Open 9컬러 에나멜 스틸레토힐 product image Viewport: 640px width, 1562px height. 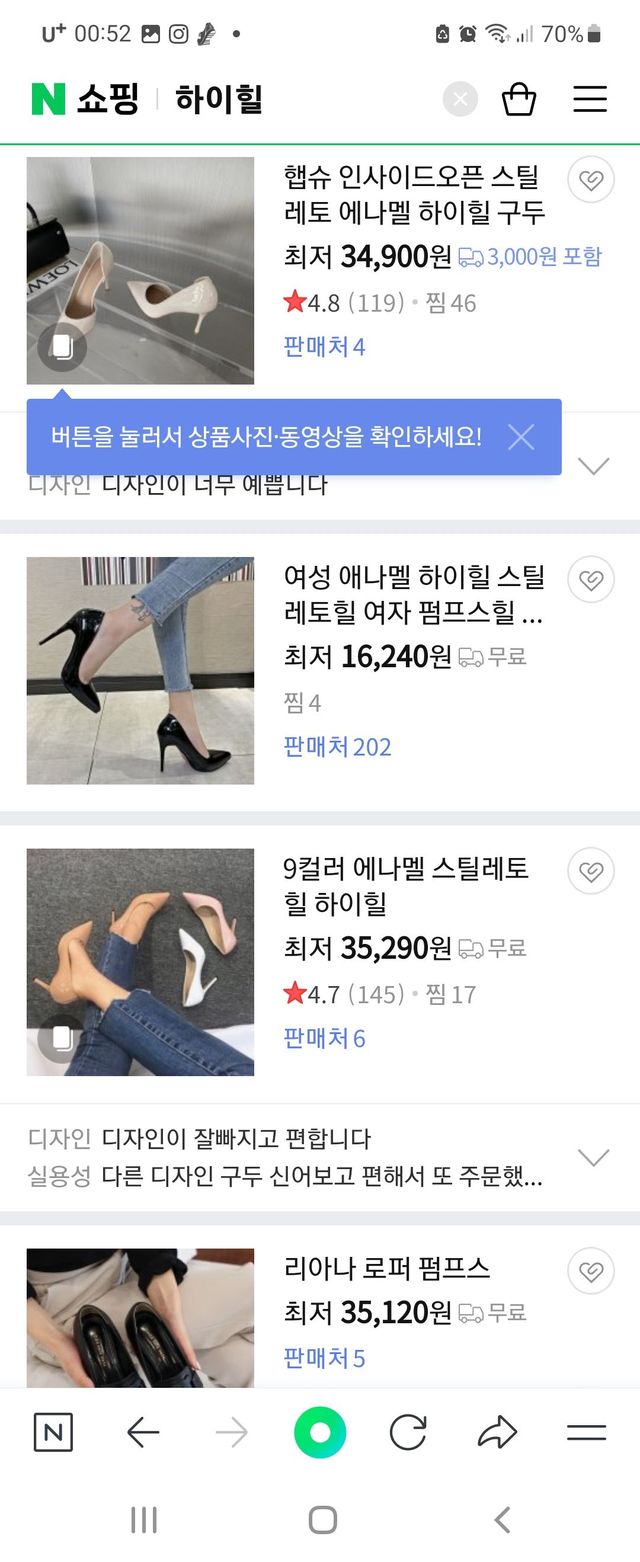140,962
